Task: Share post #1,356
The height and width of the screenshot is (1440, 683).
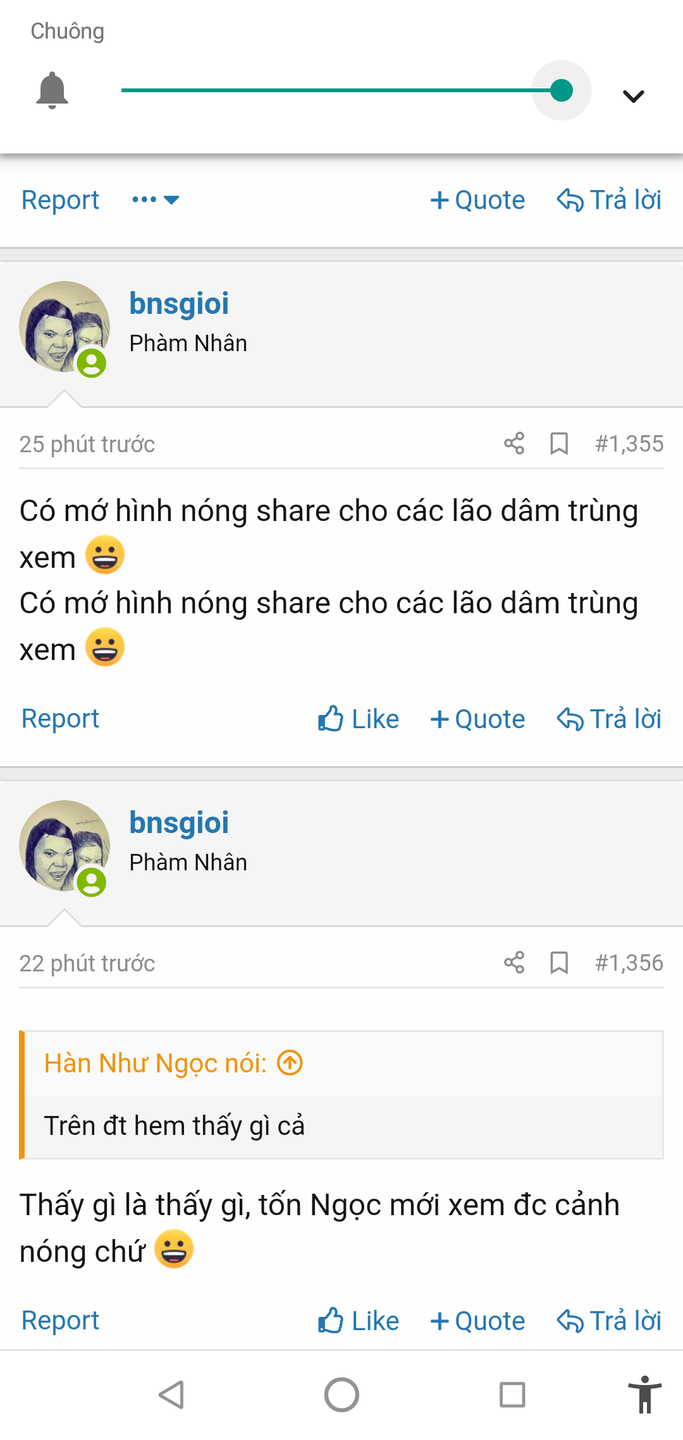Action: point(514,963)
